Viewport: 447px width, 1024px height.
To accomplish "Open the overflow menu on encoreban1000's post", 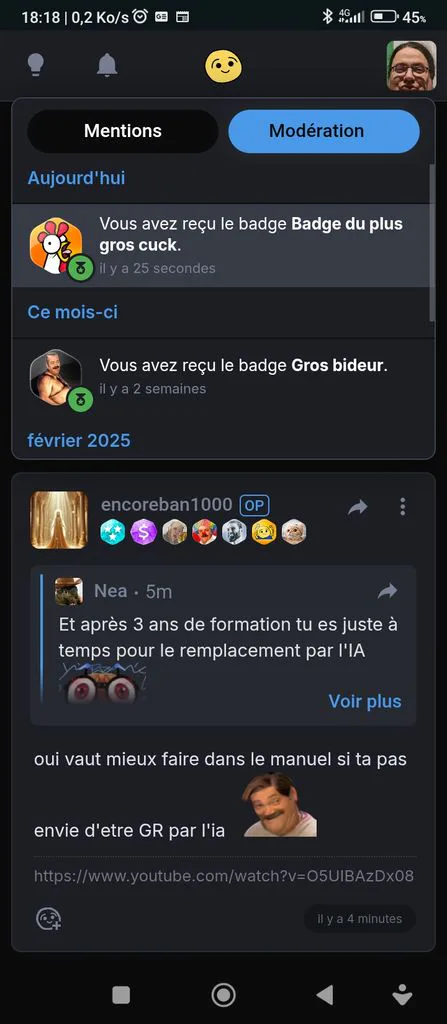I will click(x=403, y=506).
